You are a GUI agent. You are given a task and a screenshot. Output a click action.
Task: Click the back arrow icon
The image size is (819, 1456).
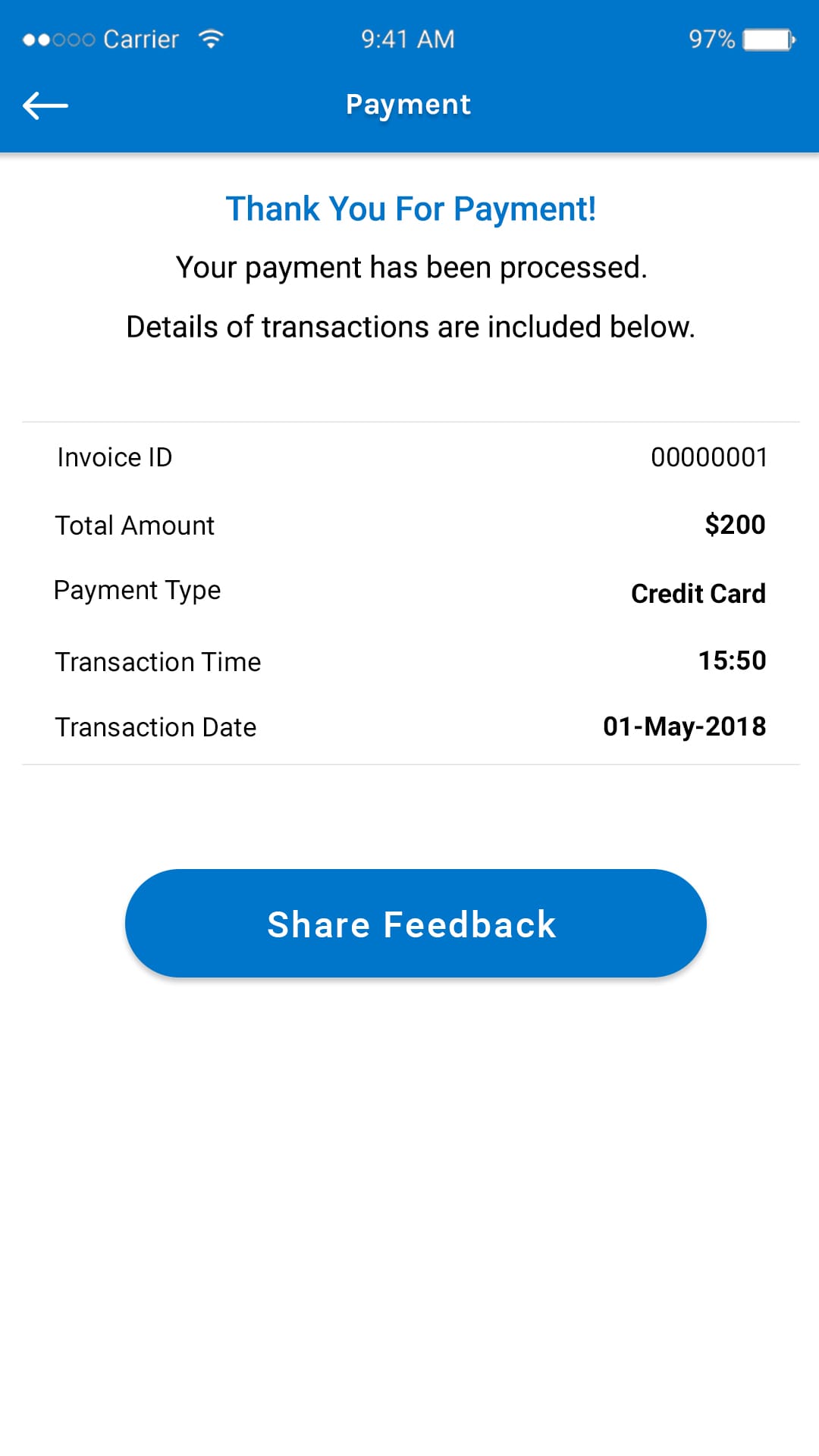point(45,105)
